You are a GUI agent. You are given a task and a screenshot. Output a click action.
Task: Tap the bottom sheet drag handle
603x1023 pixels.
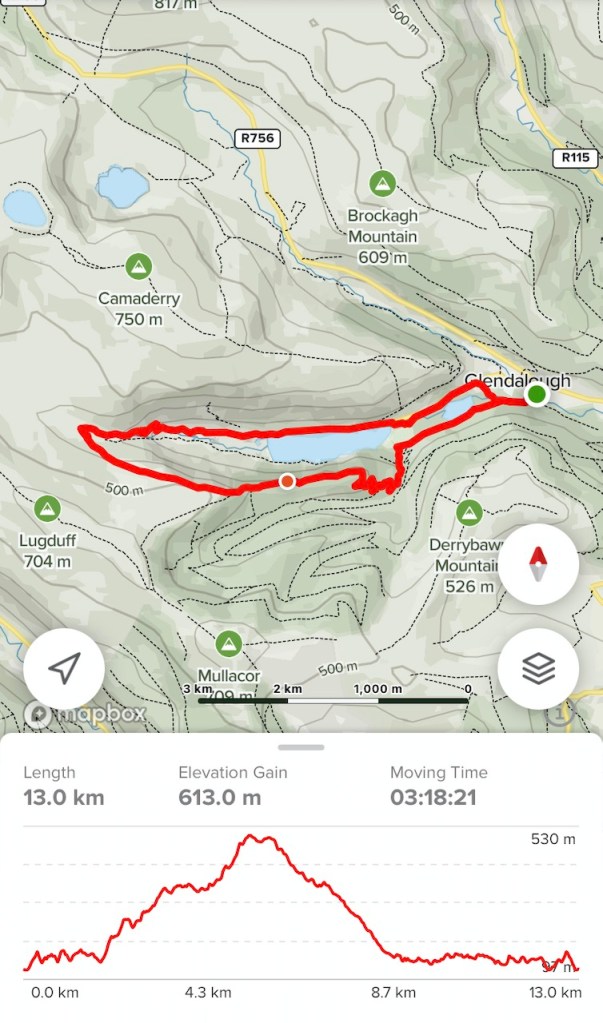coord(301,747)
